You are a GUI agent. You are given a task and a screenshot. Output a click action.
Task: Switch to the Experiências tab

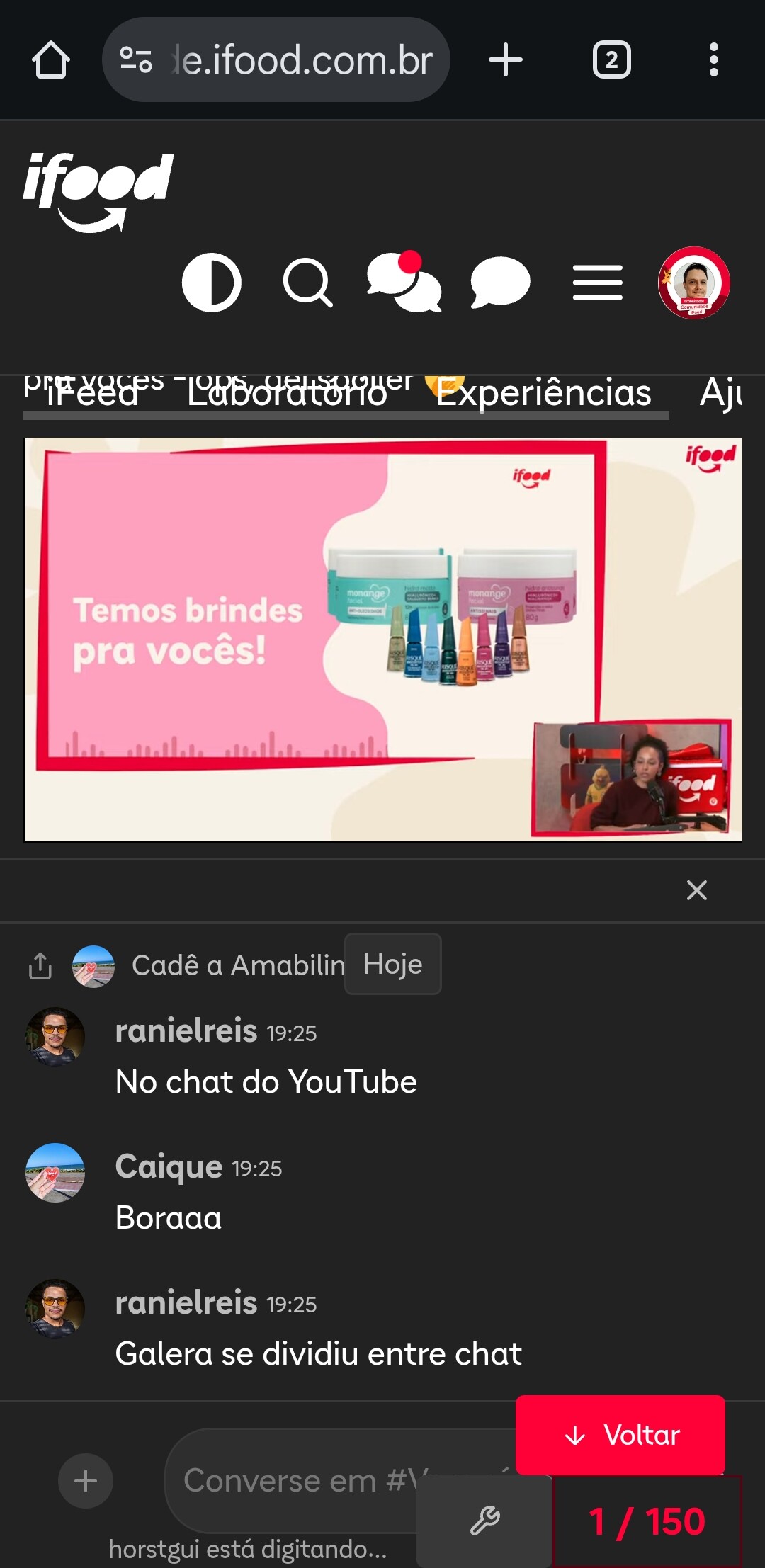(543, 392)
